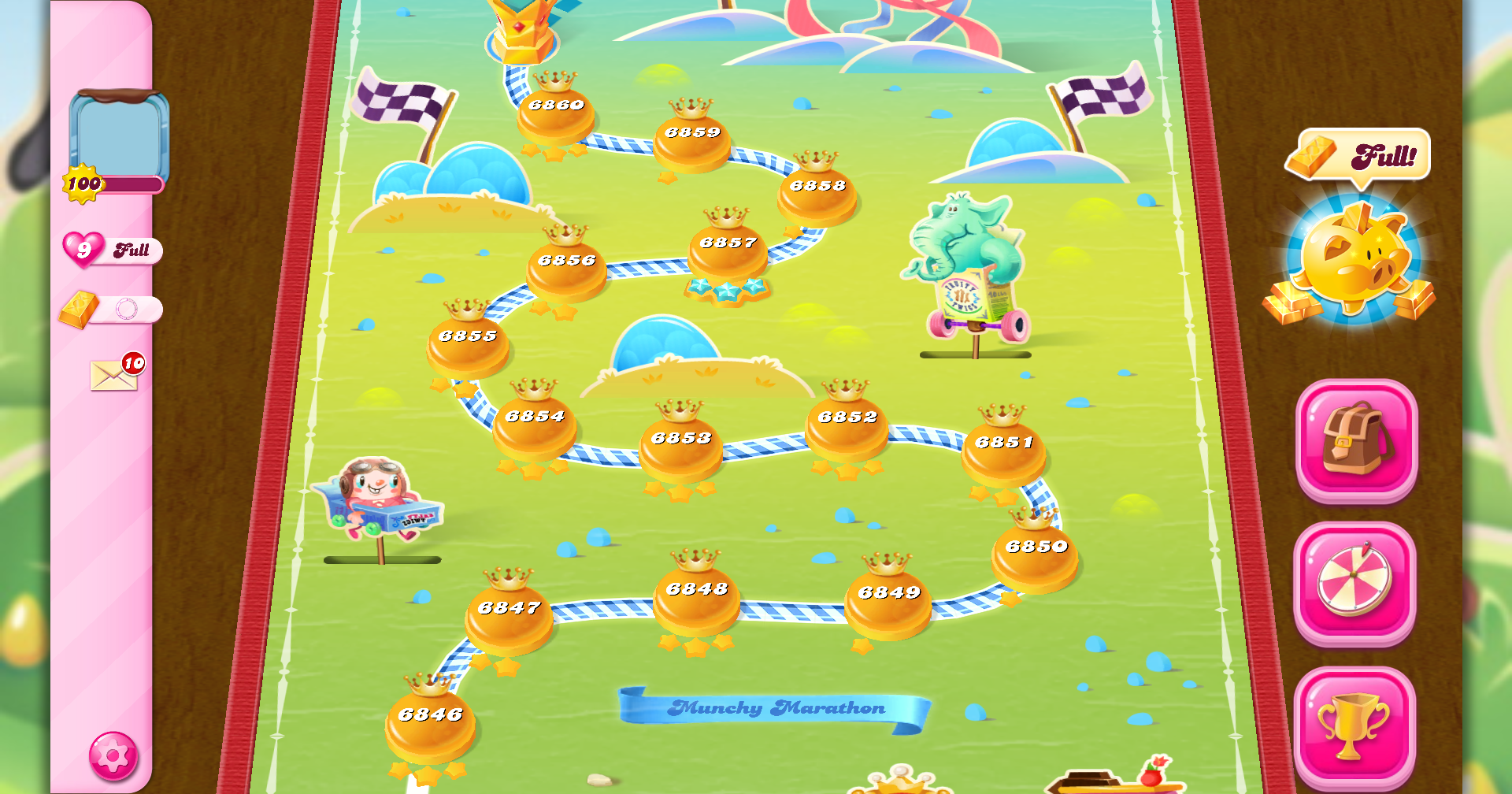
Task: Select level 6859
Action: pos(692,142)
